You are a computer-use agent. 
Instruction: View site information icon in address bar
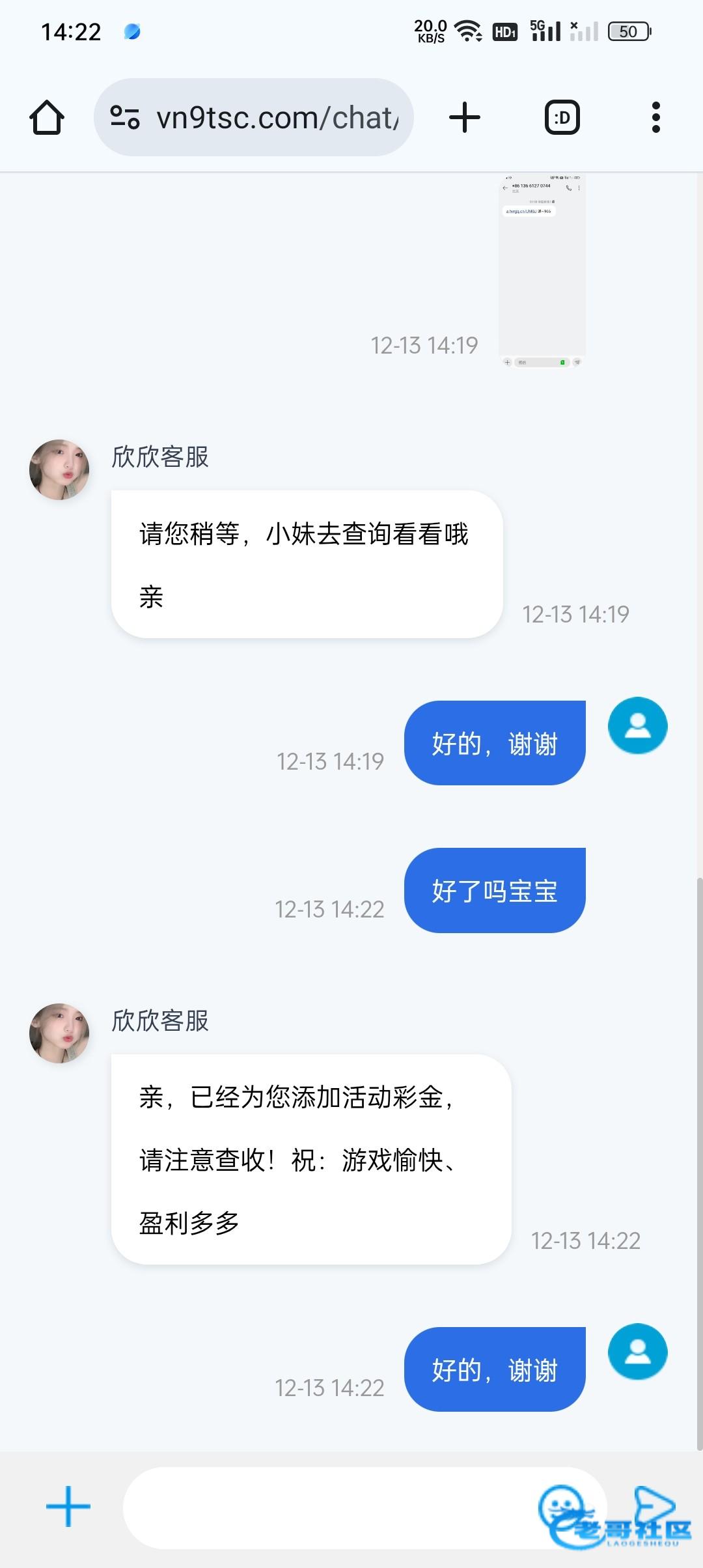(x=125, y=118)
